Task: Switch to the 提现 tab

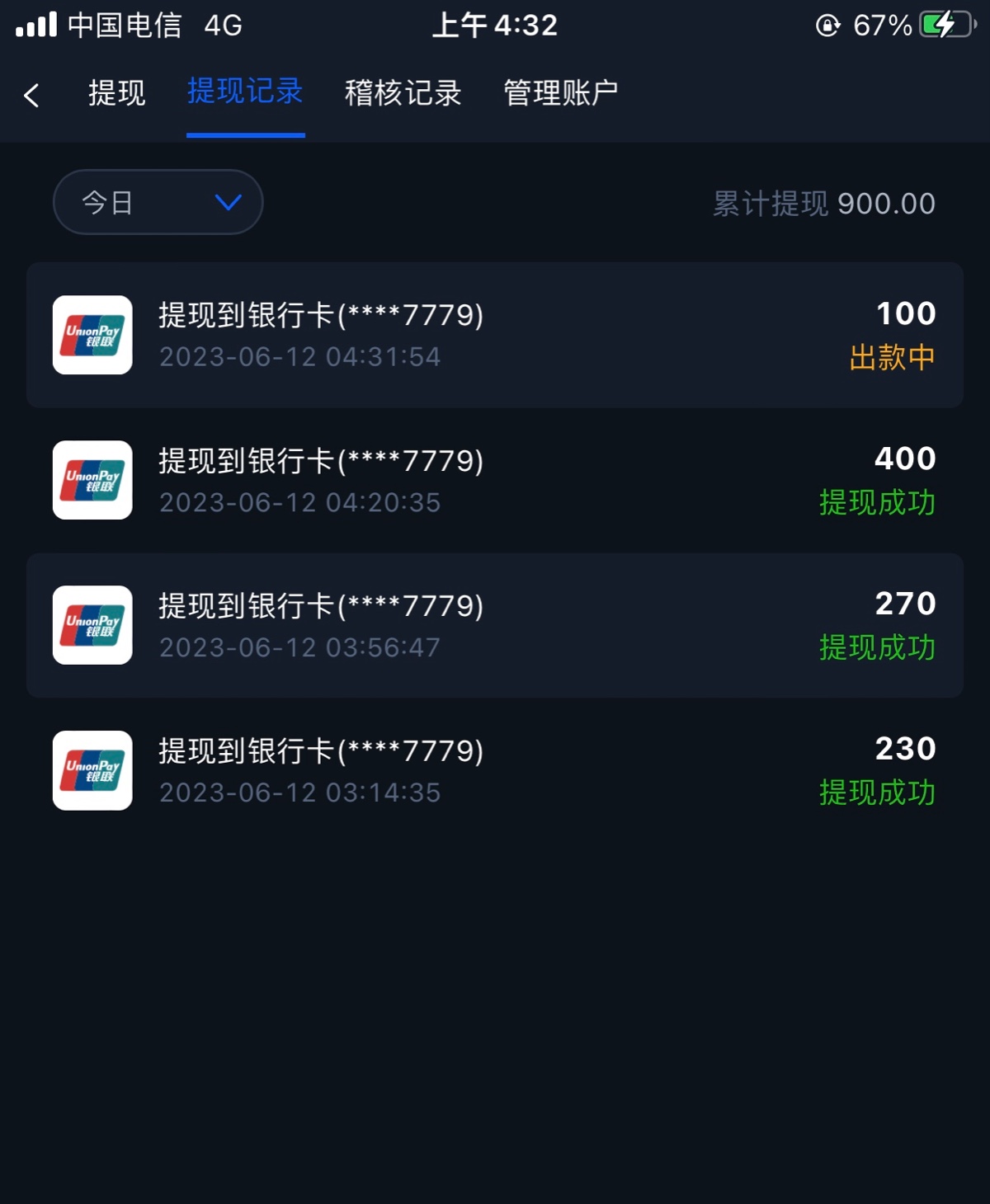Action: click(x=116, y=93)
